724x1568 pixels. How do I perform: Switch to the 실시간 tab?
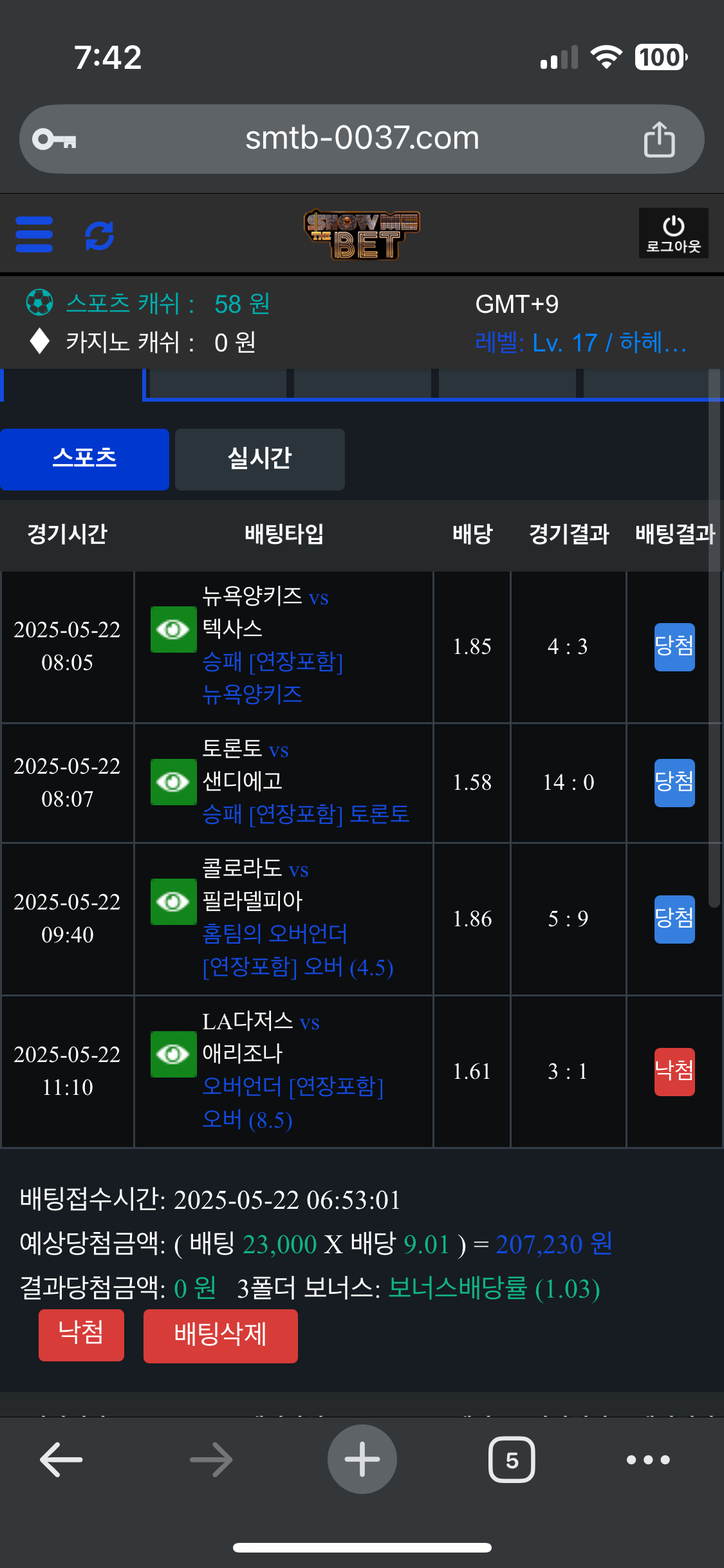tap(260, 459)
